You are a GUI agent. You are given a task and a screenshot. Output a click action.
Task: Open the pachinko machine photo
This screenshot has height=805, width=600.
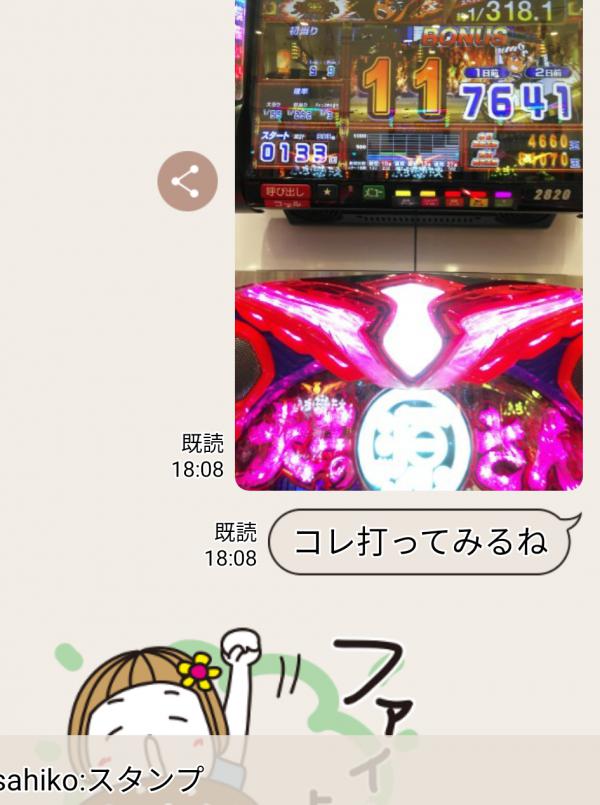click(x=408, y=250)
